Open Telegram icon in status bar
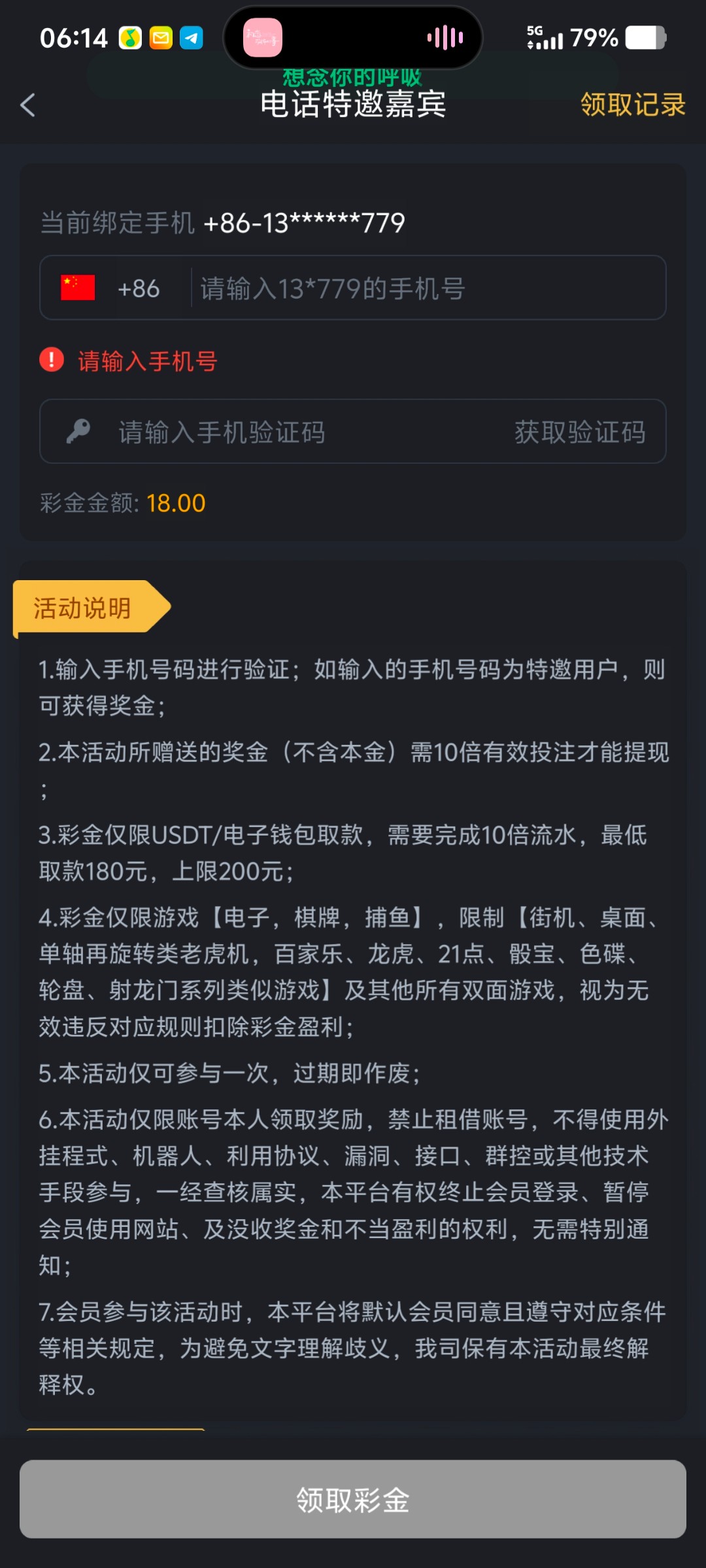 tap(190, 37)
